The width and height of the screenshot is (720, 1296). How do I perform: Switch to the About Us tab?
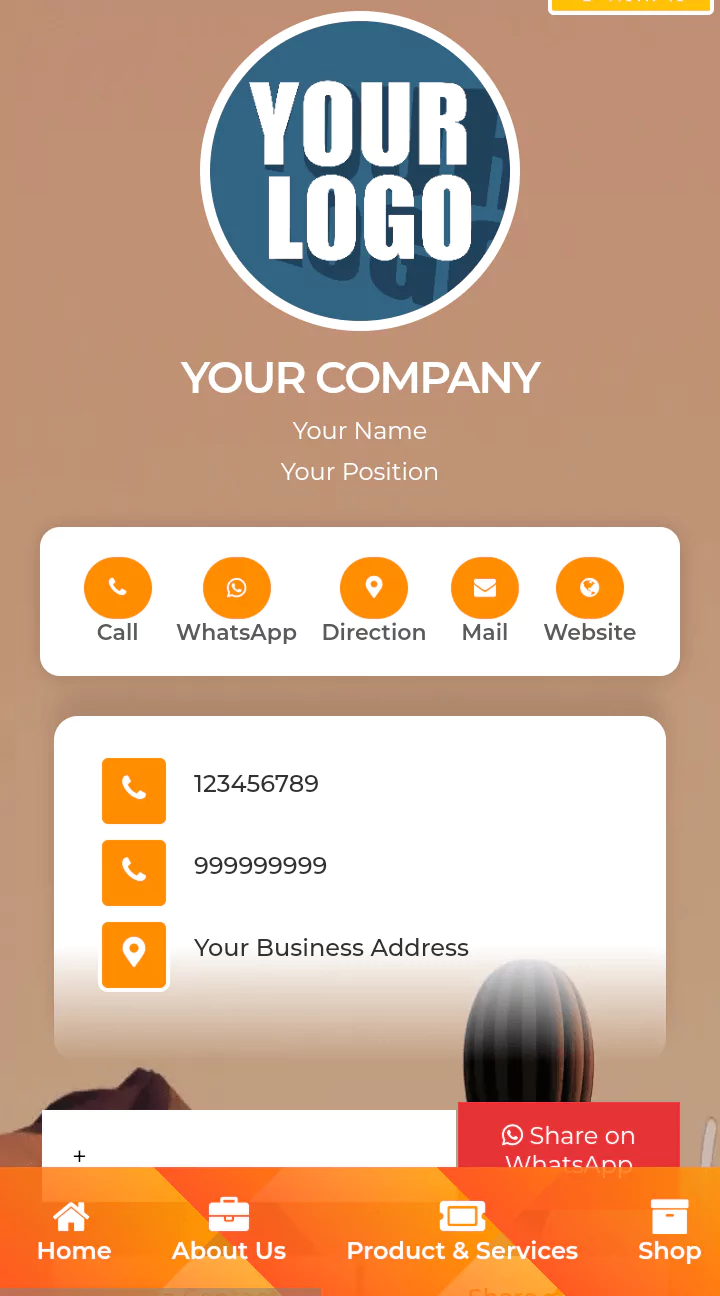pos(229,1232)
